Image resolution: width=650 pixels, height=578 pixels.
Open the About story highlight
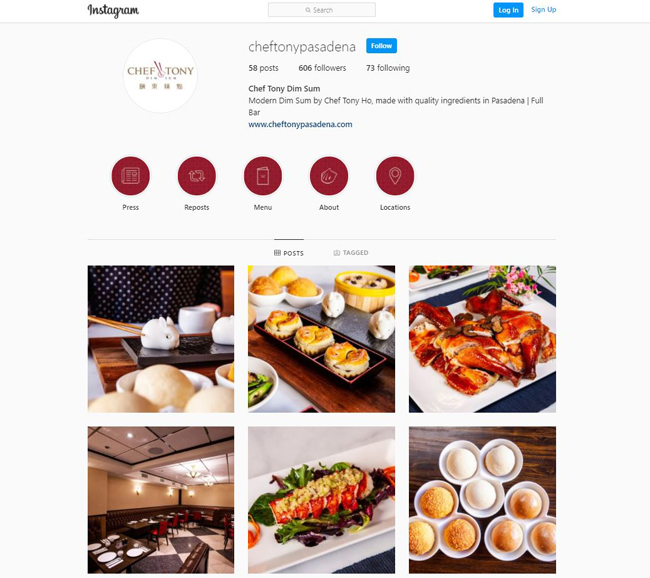point(329,176)
